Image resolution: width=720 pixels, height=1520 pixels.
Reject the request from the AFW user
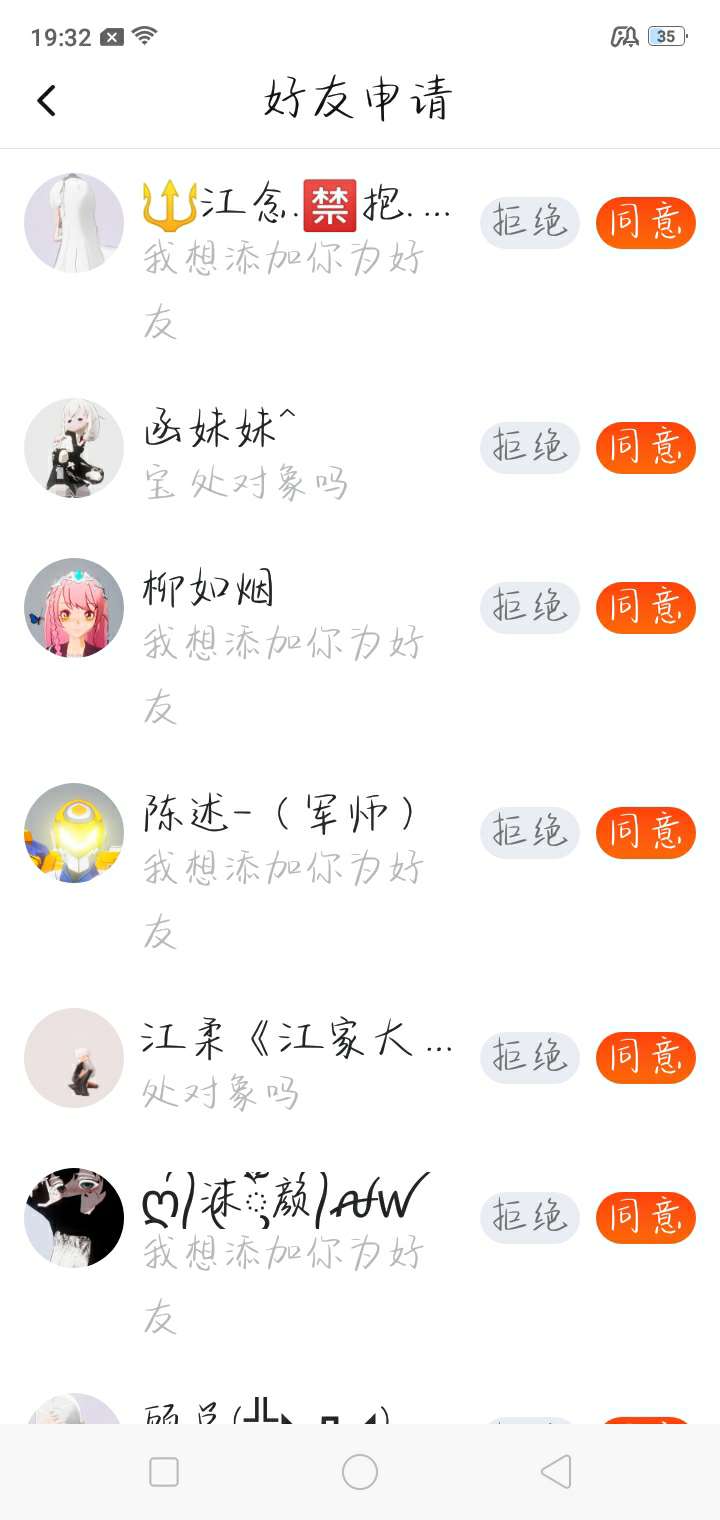(530, 1217)
